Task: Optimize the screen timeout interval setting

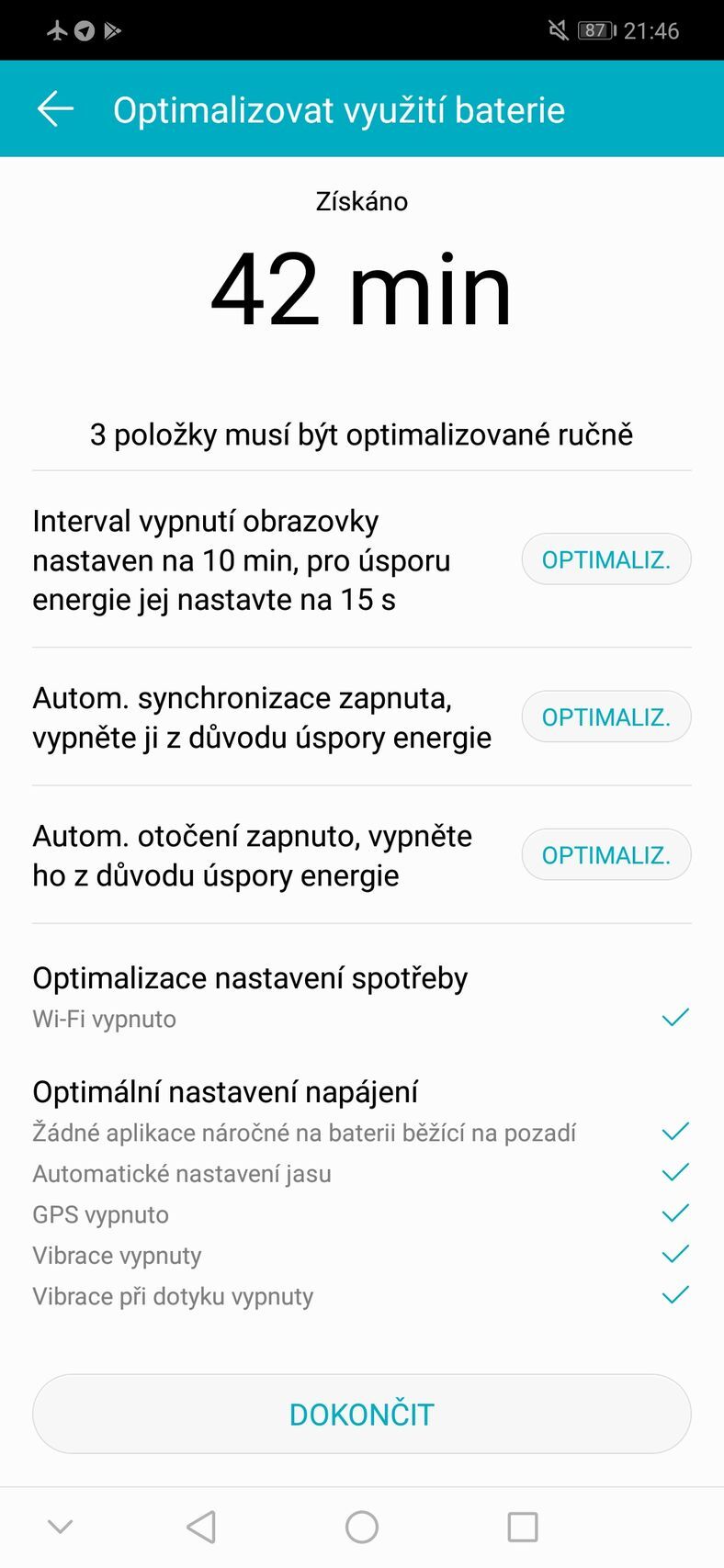Action: [x=605, y=559]
